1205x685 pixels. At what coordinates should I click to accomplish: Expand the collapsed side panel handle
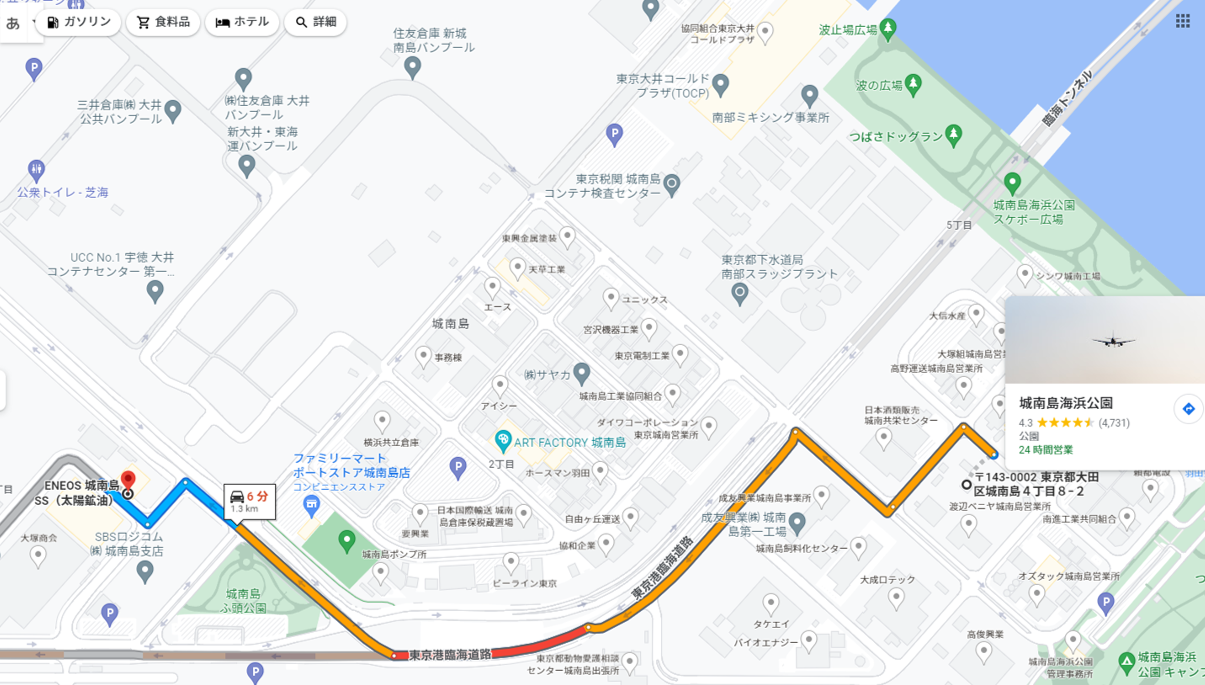point(3,391)
